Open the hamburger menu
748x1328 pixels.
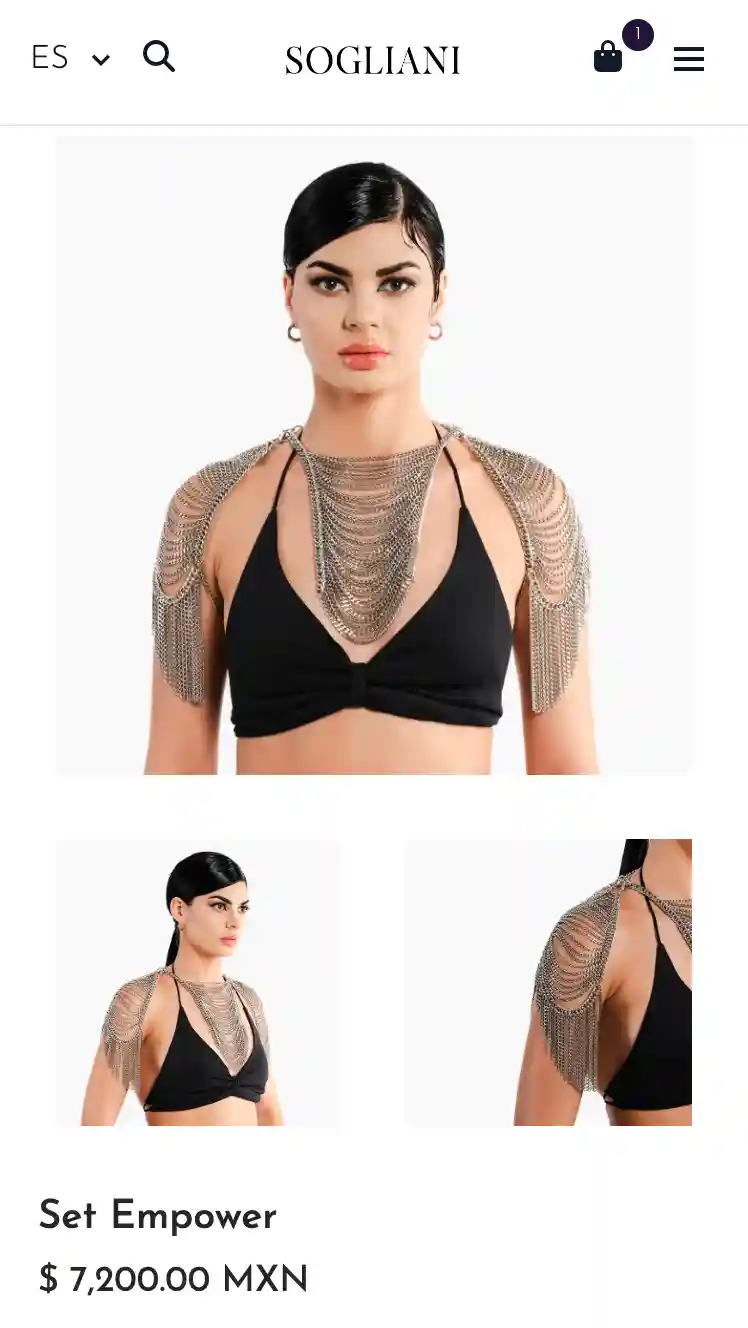coord(688,60)
